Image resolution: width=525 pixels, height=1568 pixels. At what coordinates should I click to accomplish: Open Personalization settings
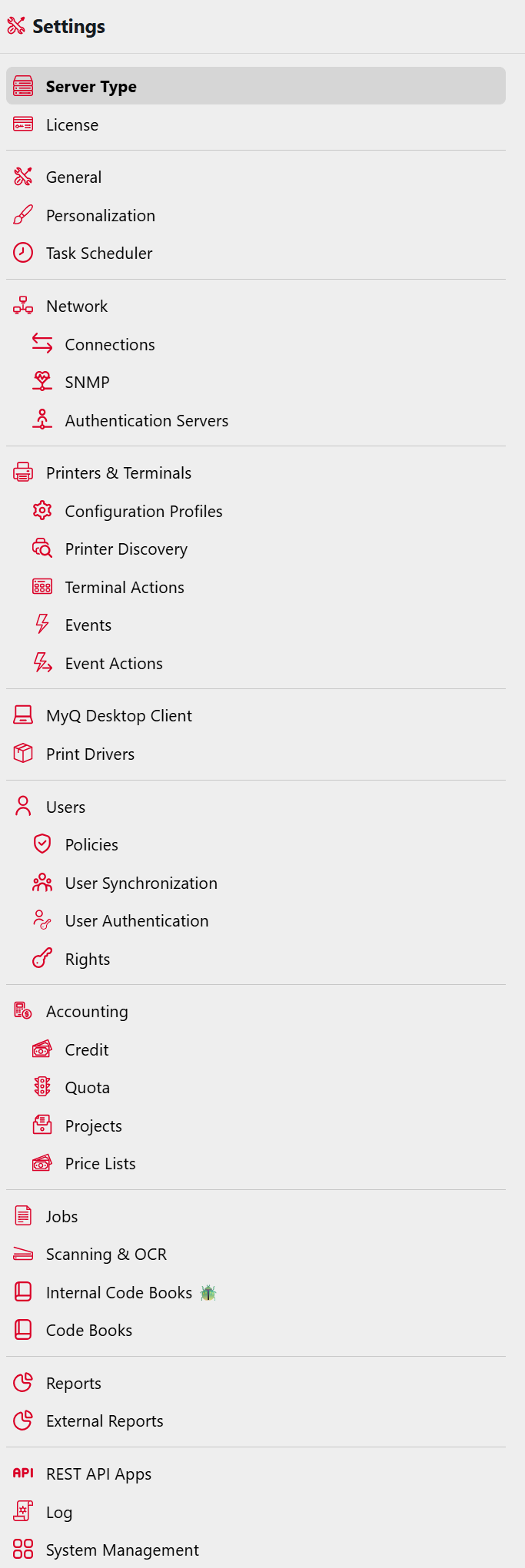(100, 216)
